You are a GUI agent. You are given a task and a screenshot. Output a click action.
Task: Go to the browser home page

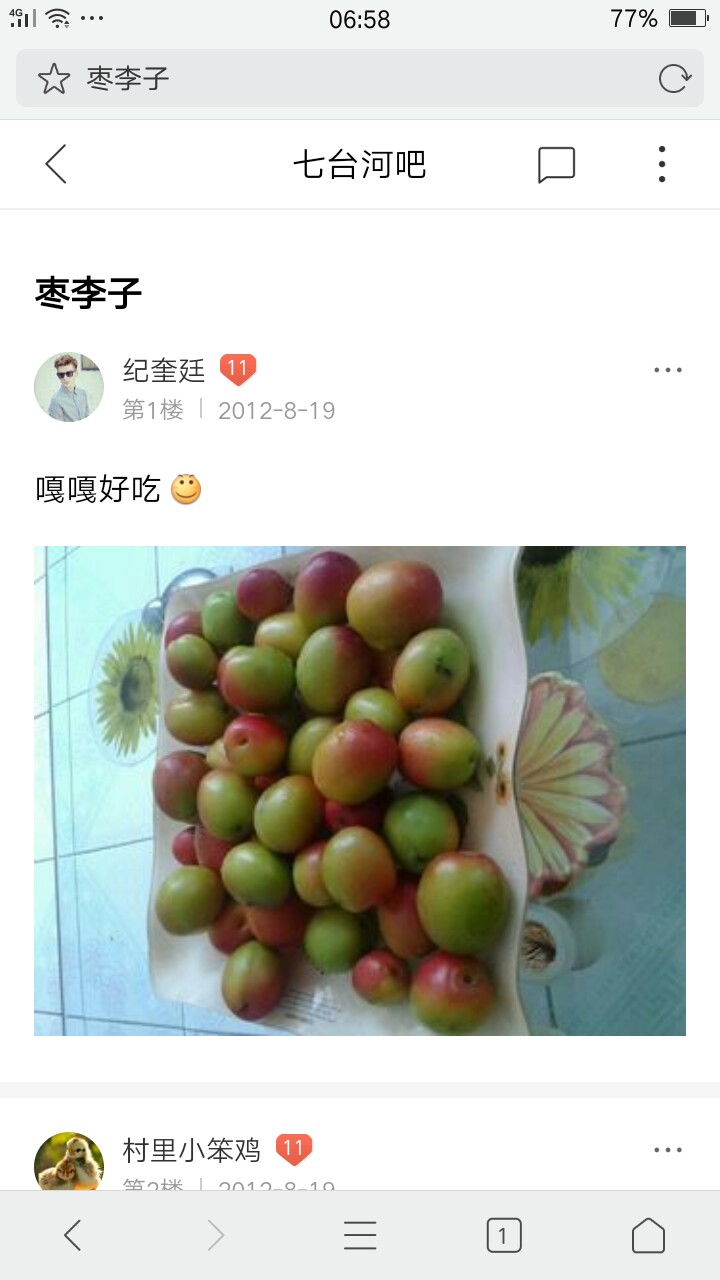click(x=648, y=1236)
